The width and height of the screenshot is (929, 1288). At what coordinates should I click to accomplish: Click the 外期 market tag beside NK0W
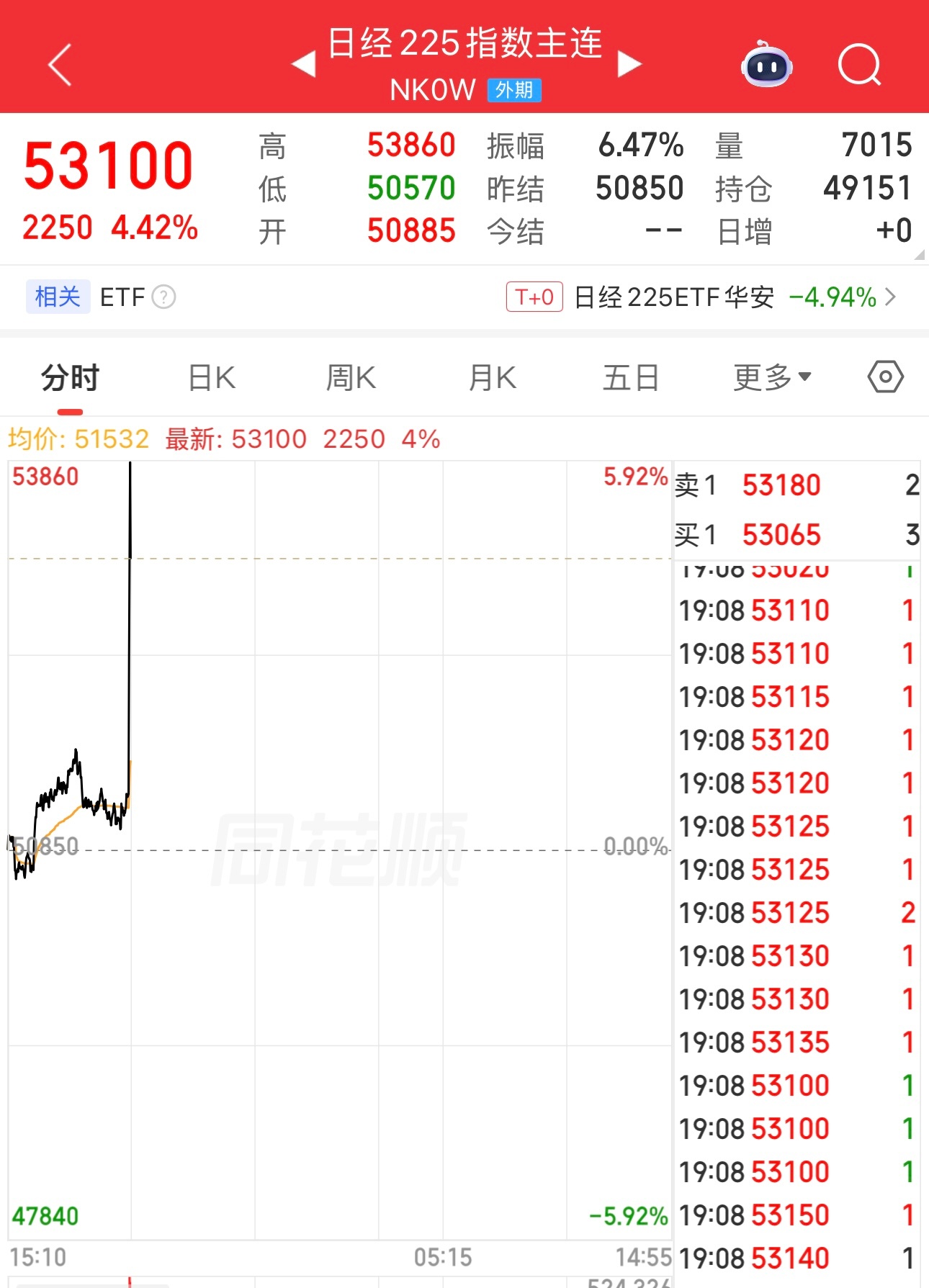click(x=515, y=91)
